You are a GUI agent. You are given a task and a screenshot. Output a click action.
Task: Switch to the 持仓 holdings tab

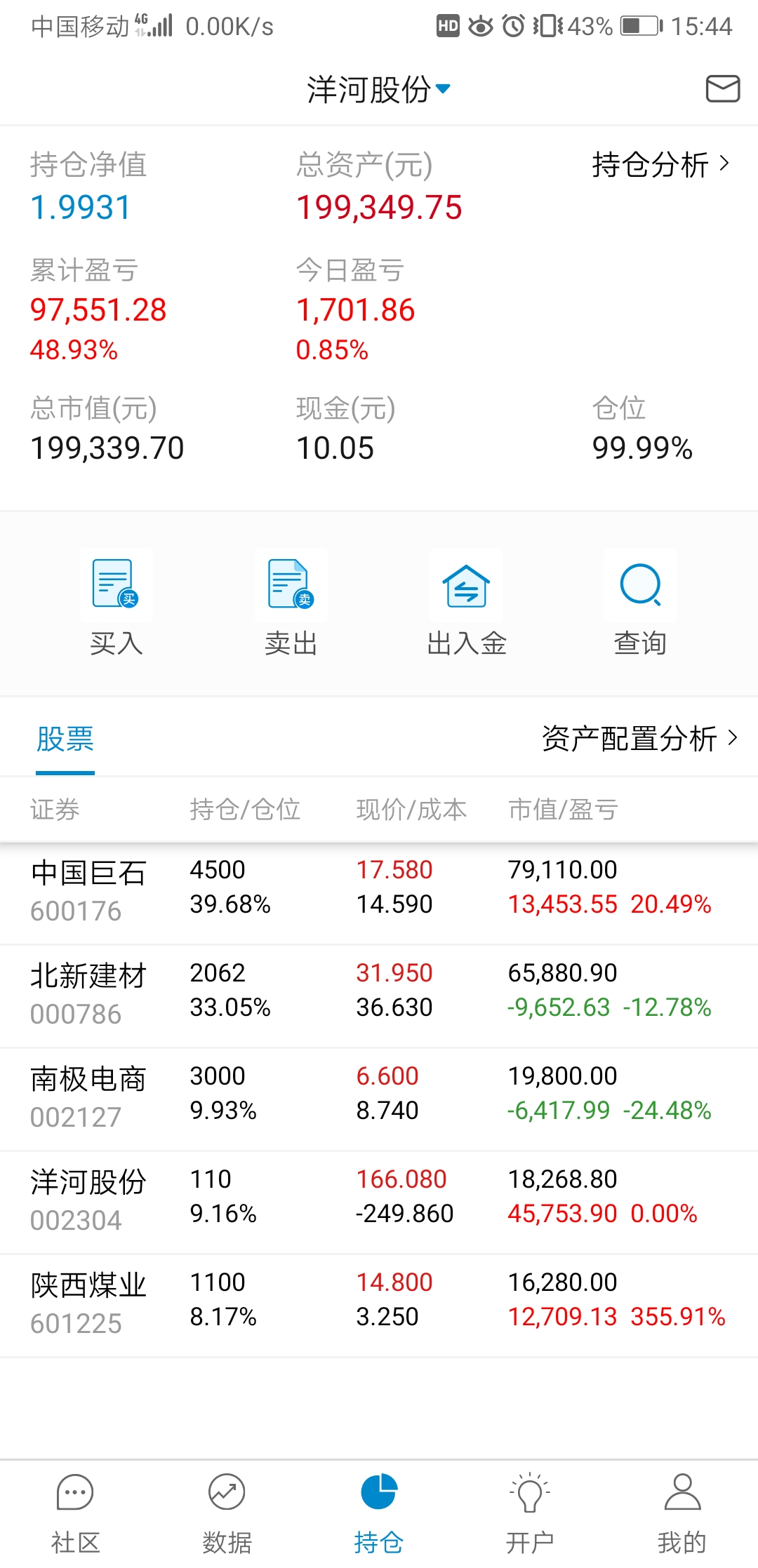[x=378, y=1512]
